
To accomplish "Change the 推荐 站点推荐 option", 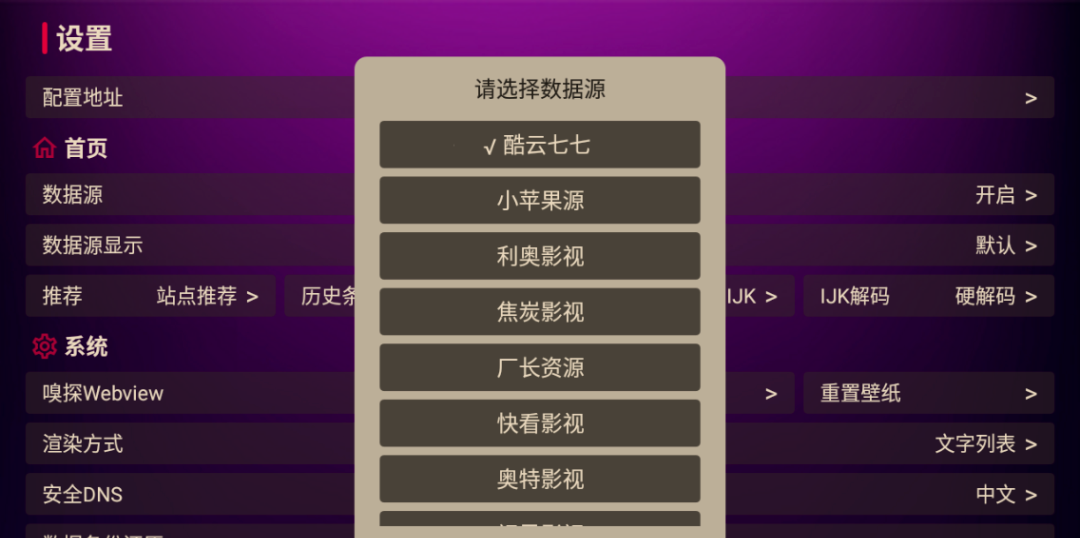I will 151,296.
